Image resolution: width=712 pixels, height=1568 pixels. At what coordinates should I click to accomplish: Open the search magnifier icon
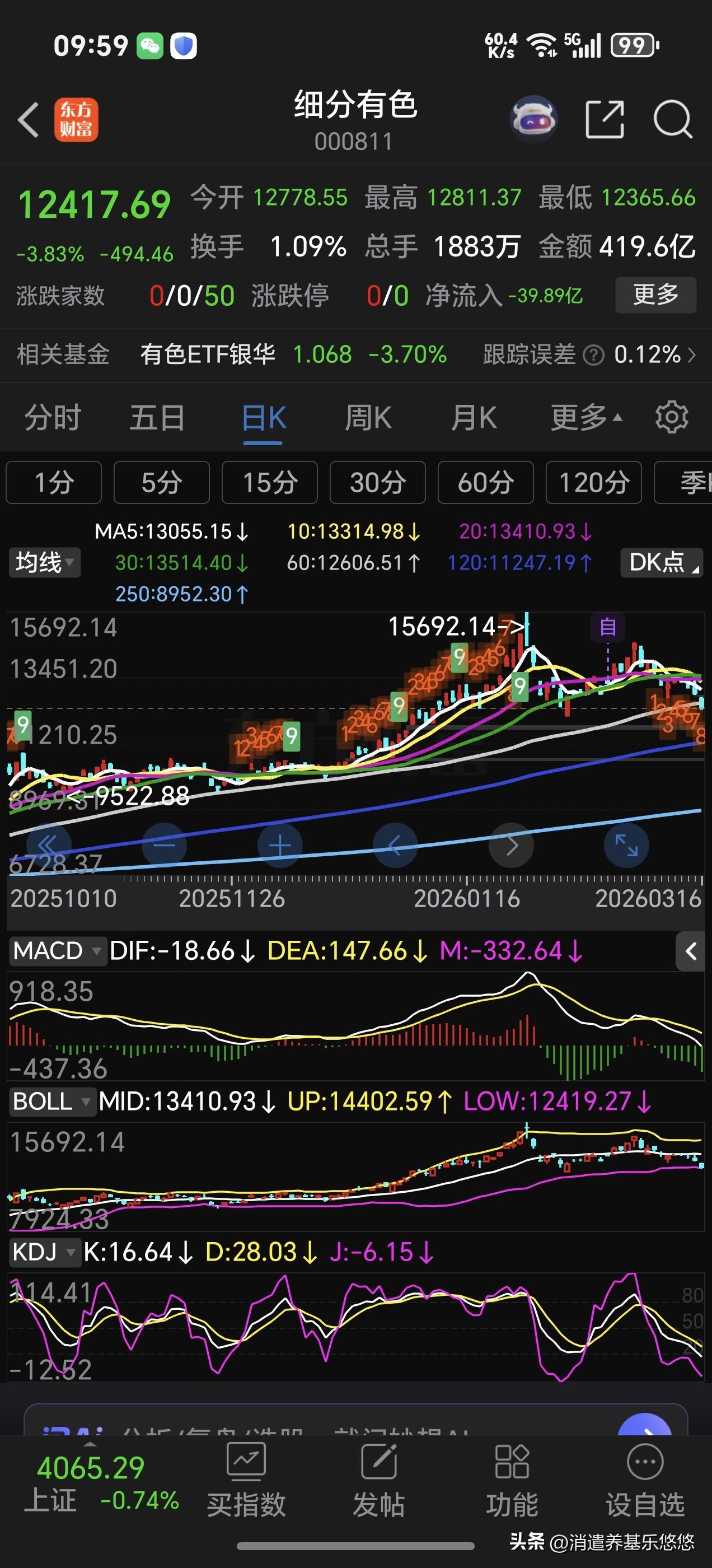tap(672, 119)
